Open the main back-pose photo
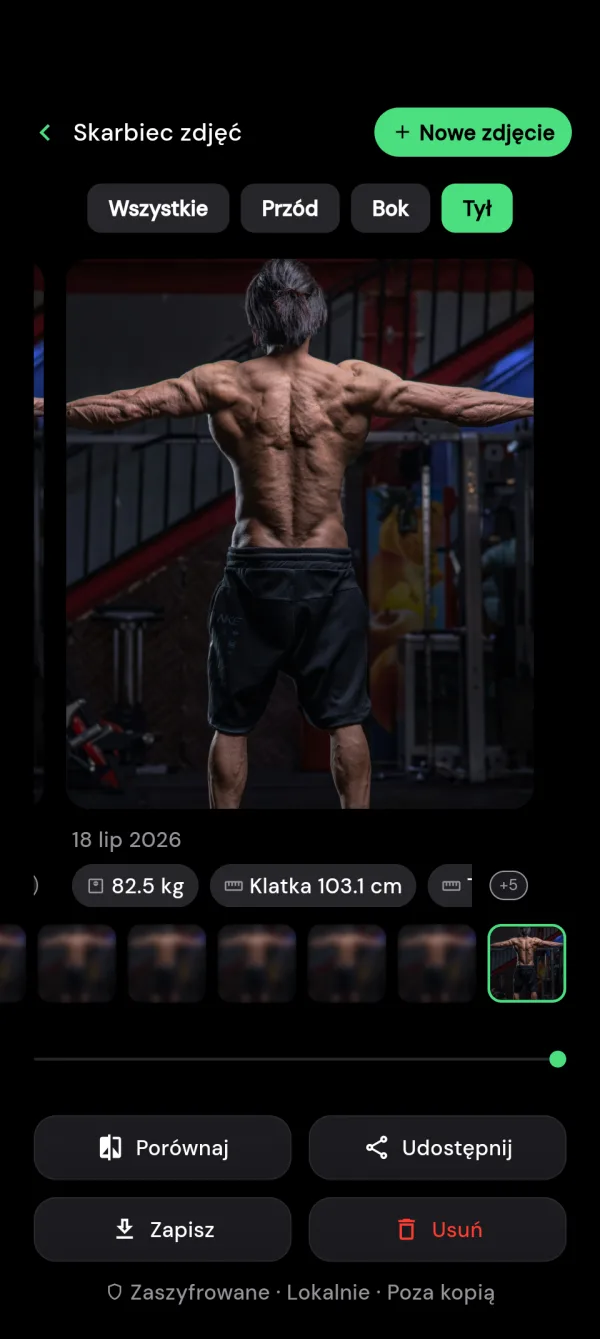The image size is (600, 1339). pyautogui.click(x=300, y=533)
